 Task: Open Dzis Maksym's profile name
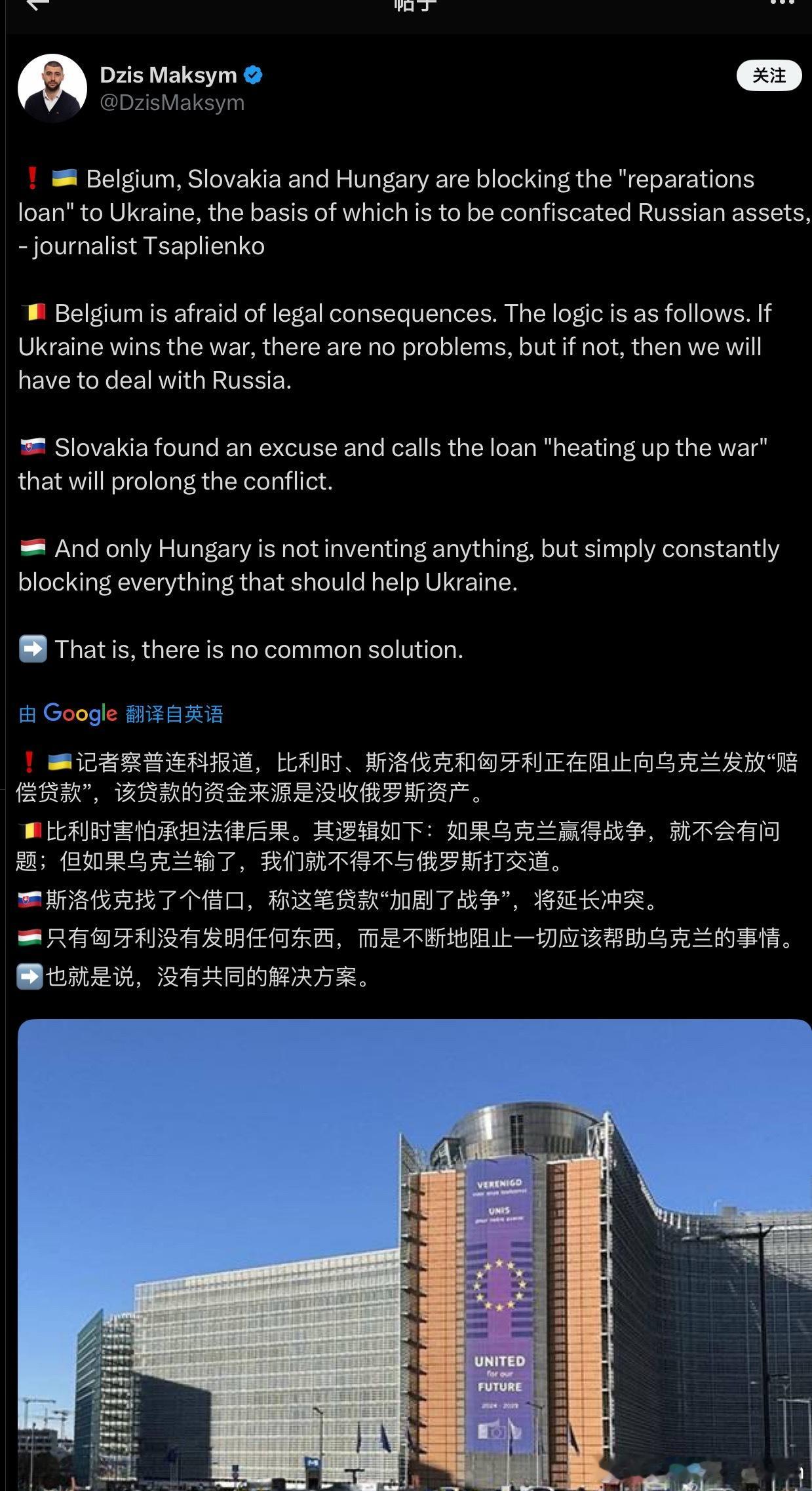[x=168, y=75]
